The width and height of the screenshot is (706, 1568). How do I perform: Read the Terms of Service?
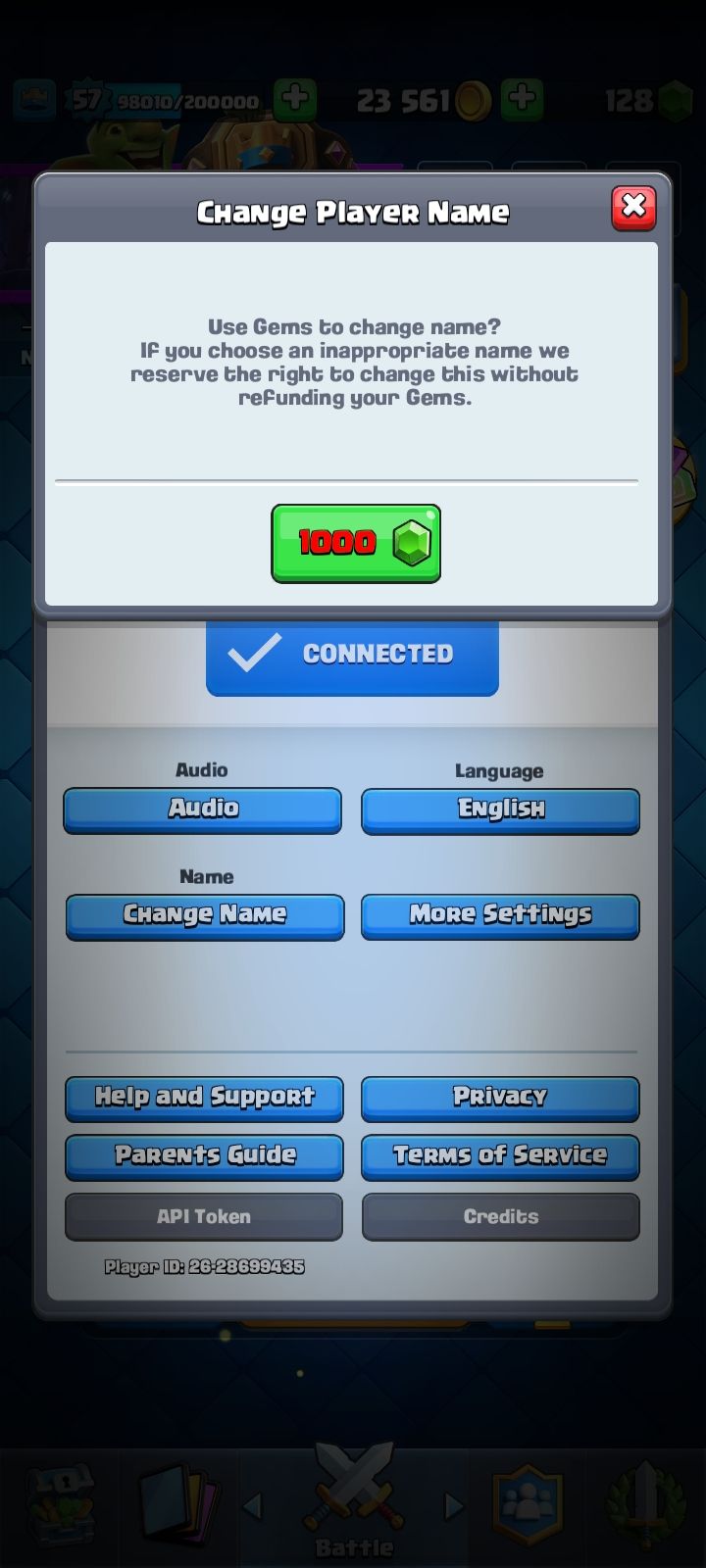point(500,1156)
